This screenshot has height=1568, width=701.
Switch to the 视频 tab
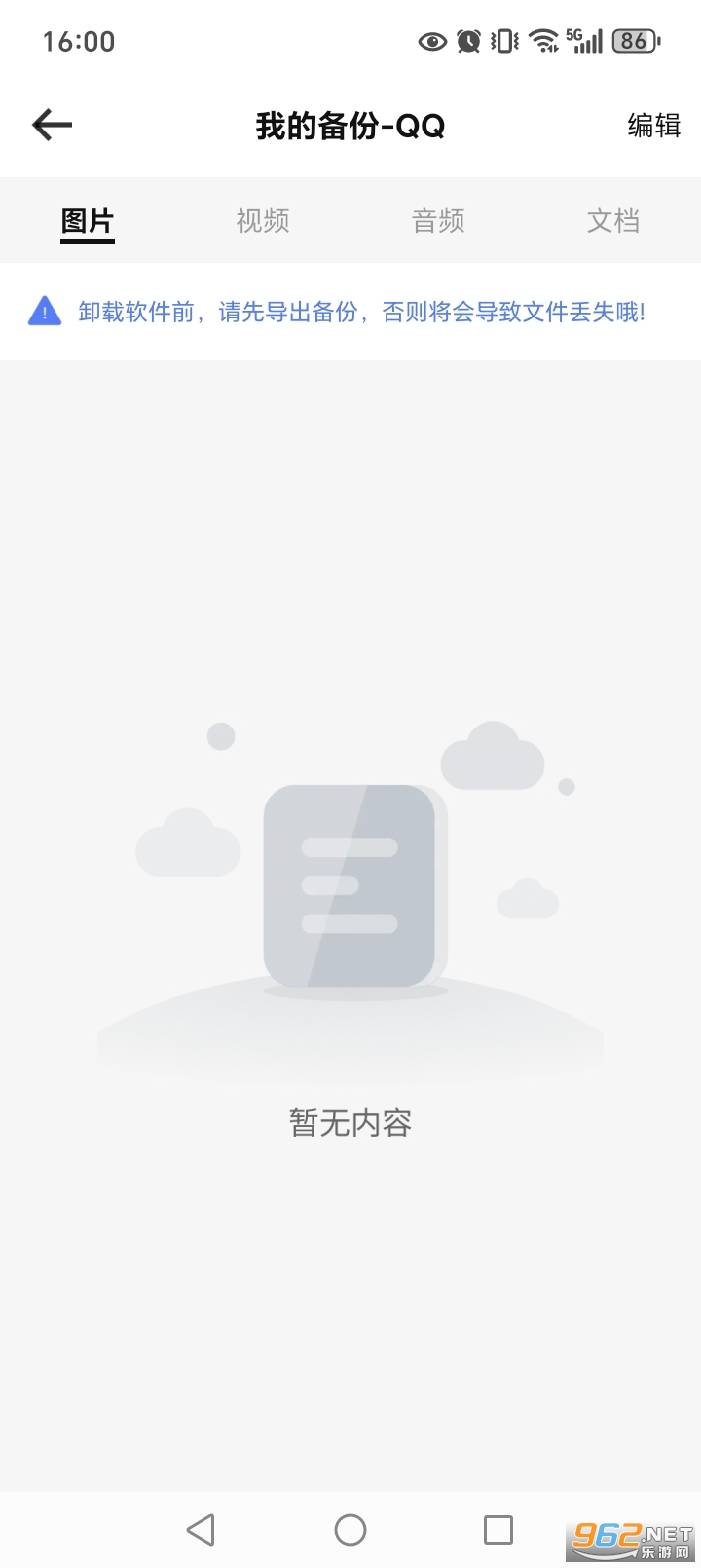262,221
